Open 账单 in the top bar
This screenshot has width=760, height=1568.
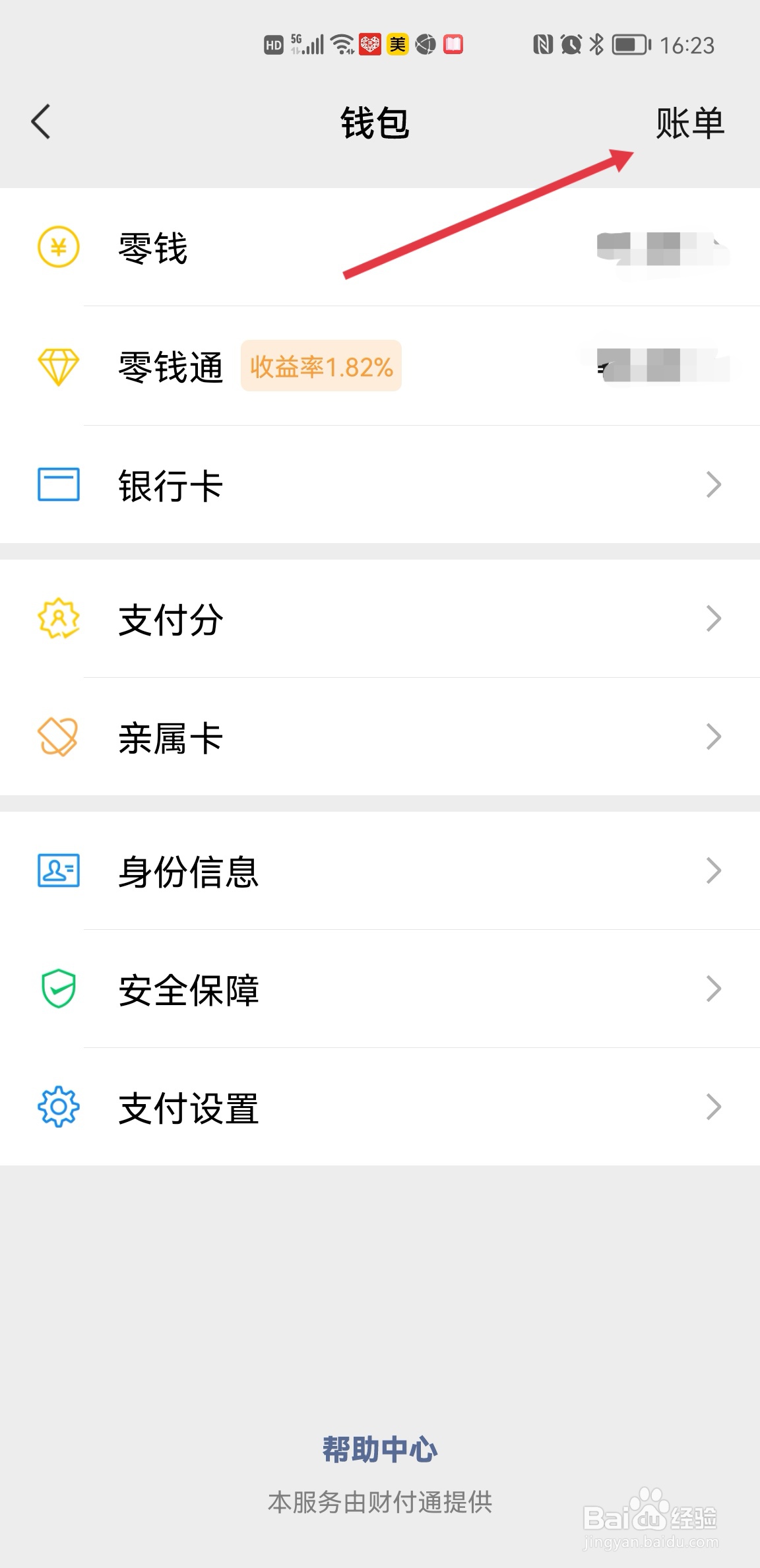tap(690, 123)
